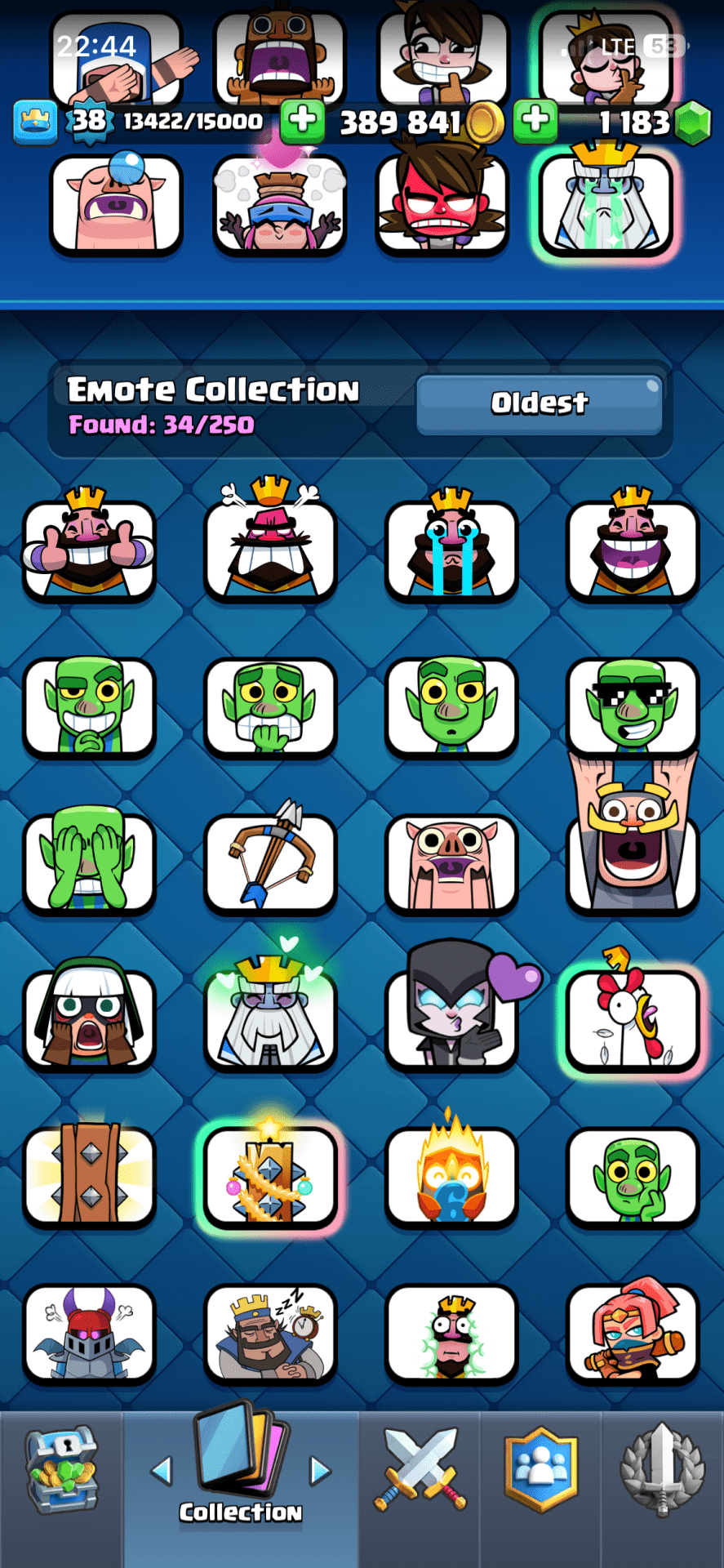This screenshot has height=1568, width=724.
Task: Select the crossbow emote
Action: point(270,862)
